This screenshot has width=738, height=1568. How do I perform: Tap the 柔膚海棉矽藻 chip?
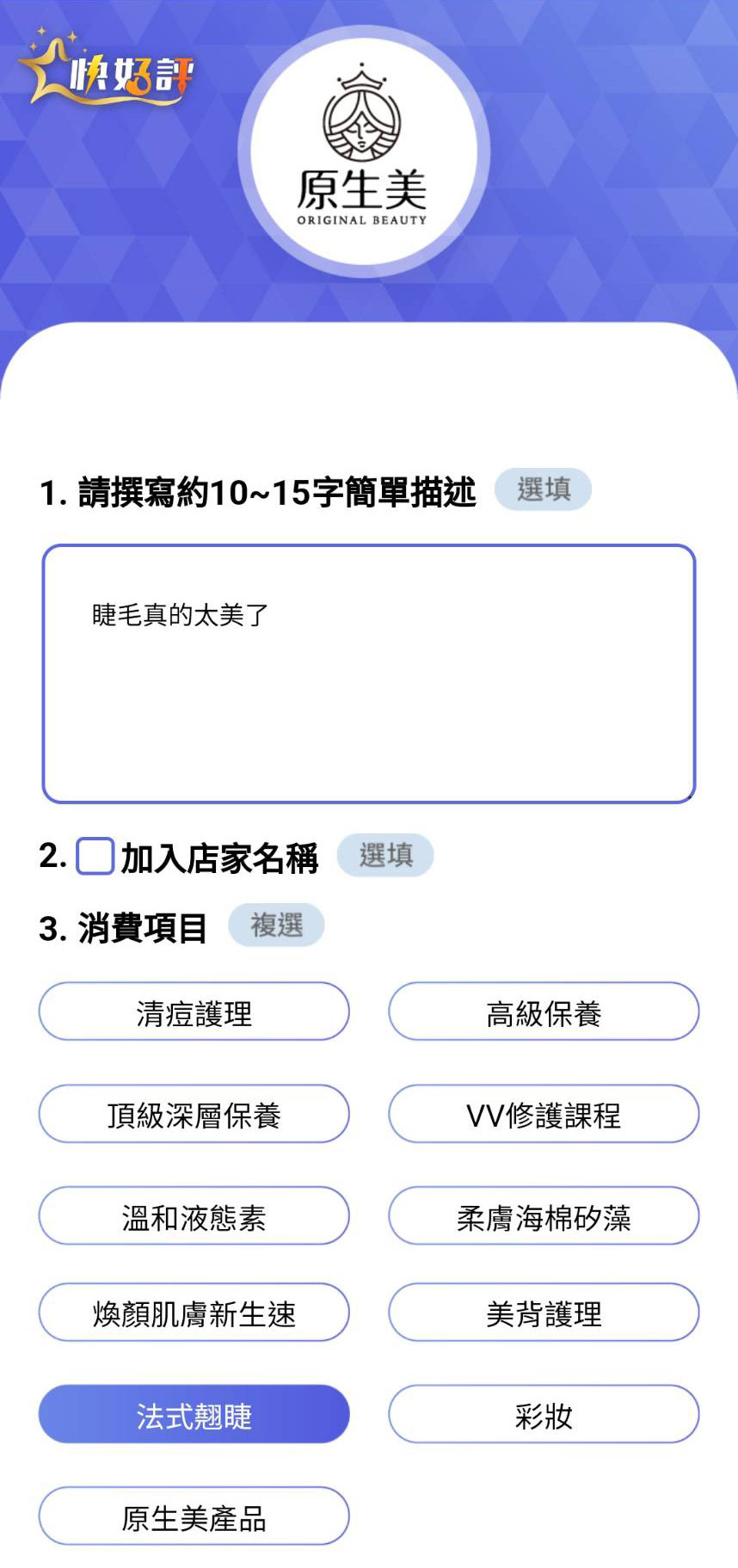point(544,1215)
